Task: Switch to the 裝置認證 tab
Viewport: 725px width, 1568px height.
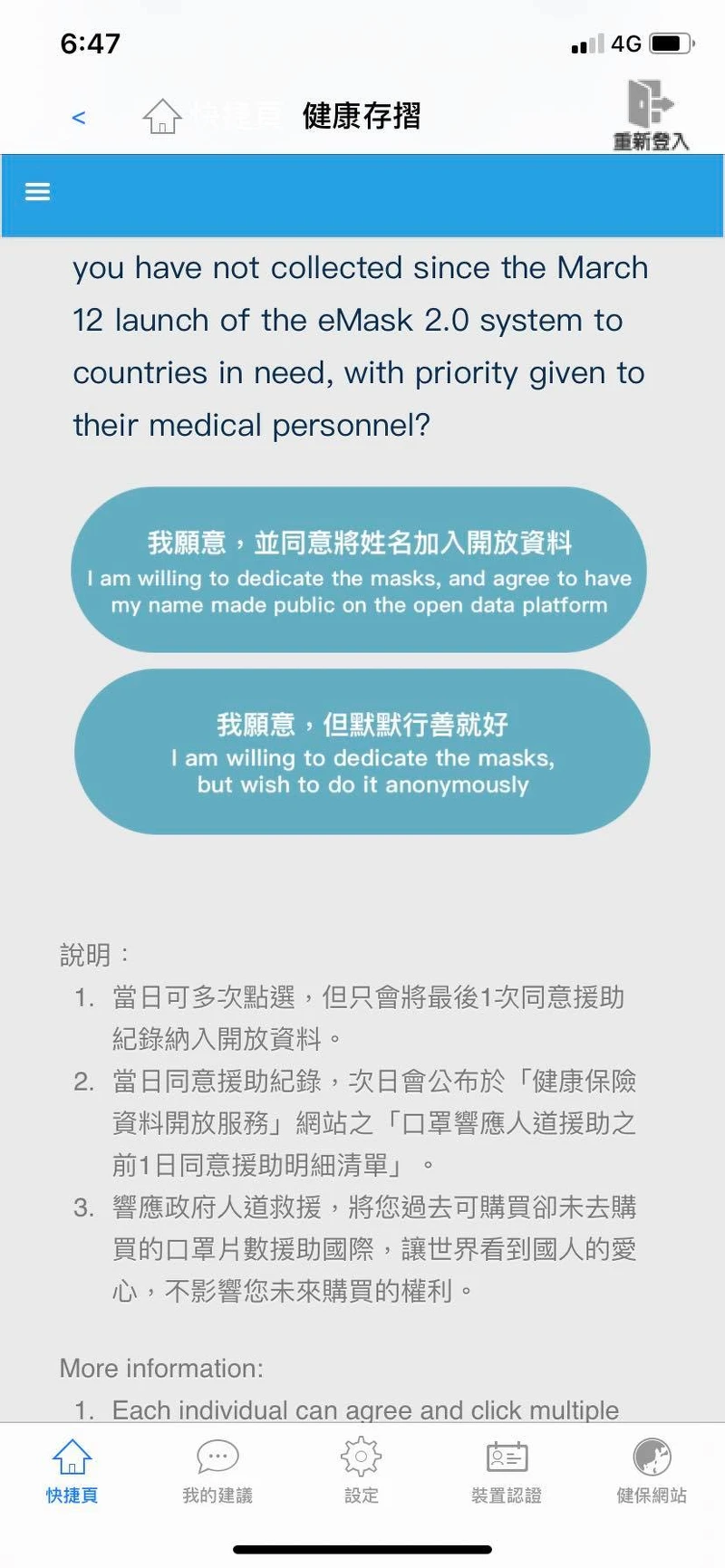Action: point(507,1470)
